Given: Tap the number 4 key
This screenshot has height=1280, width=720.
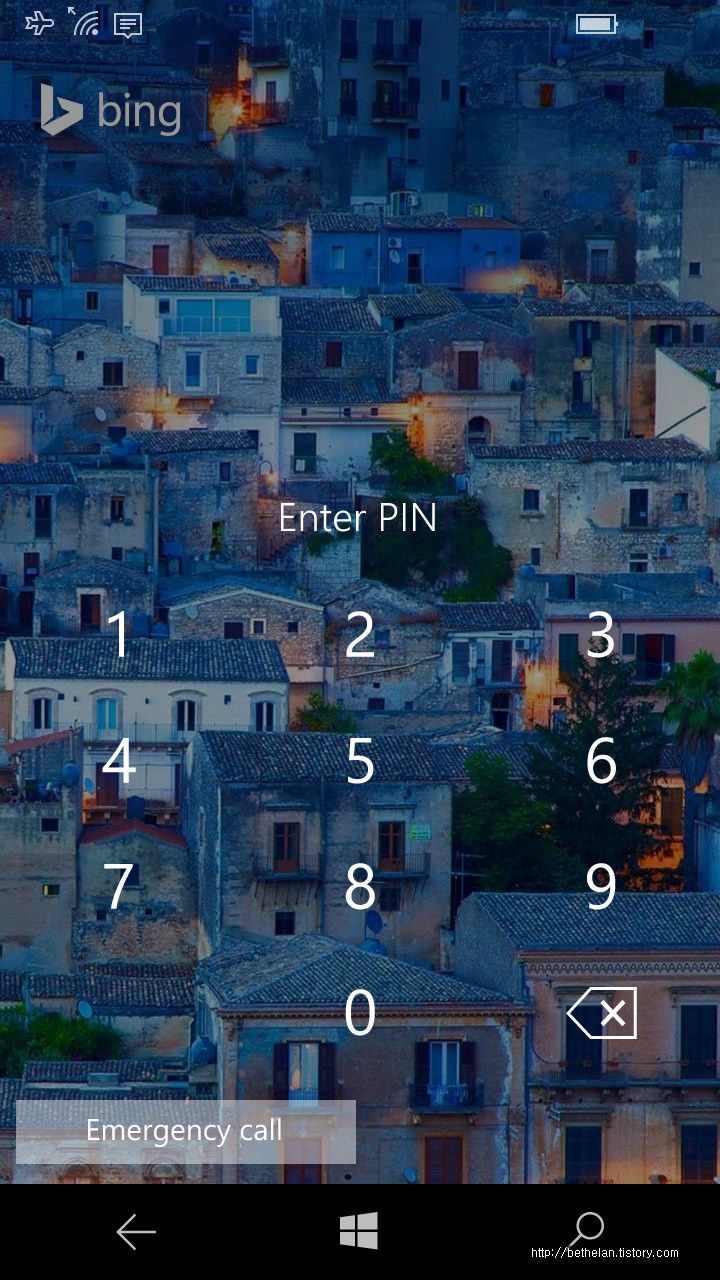Looking at the screenshot, I should pos(119,760).
